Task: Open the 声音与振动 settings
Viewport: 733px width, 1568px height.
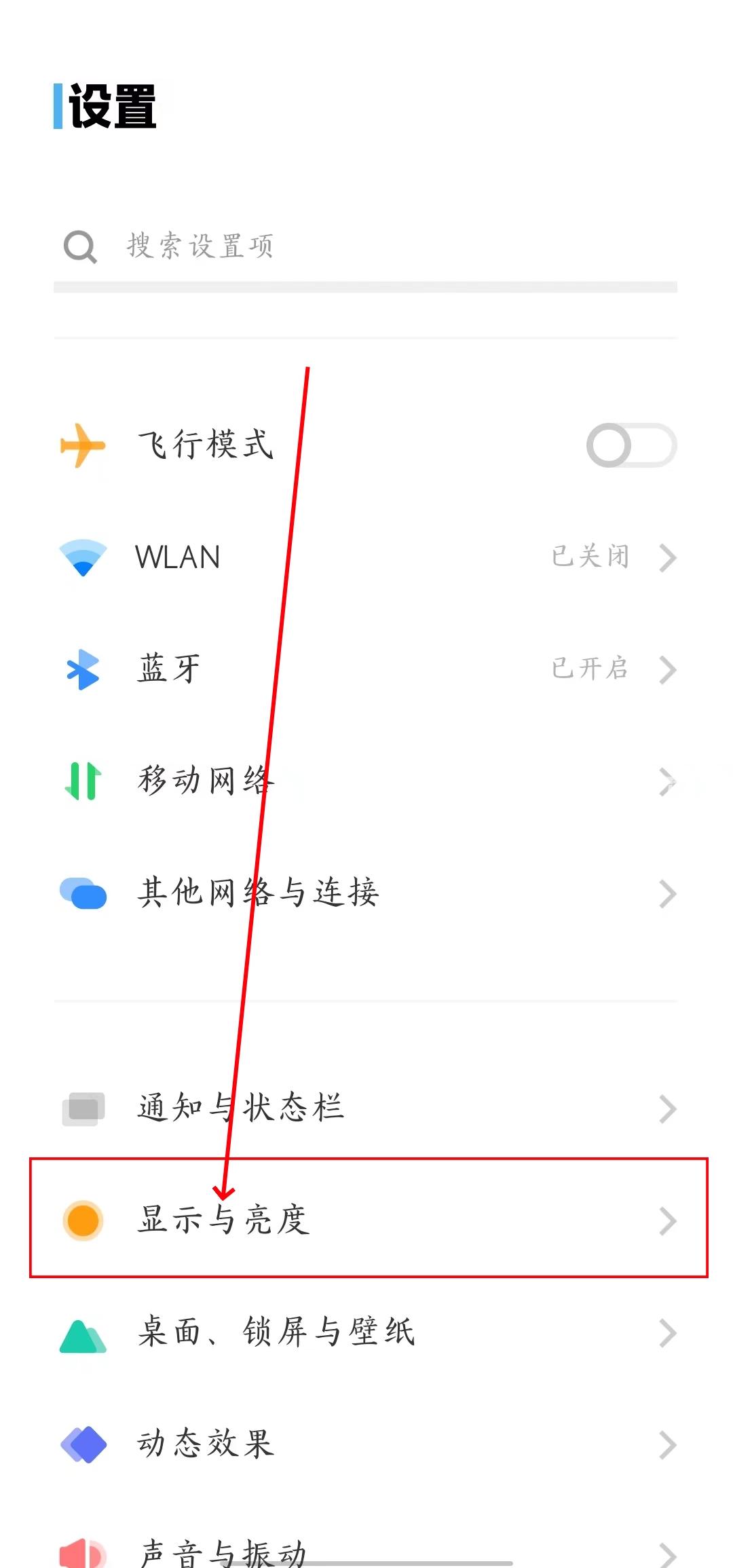Action: click(366, 1551)
